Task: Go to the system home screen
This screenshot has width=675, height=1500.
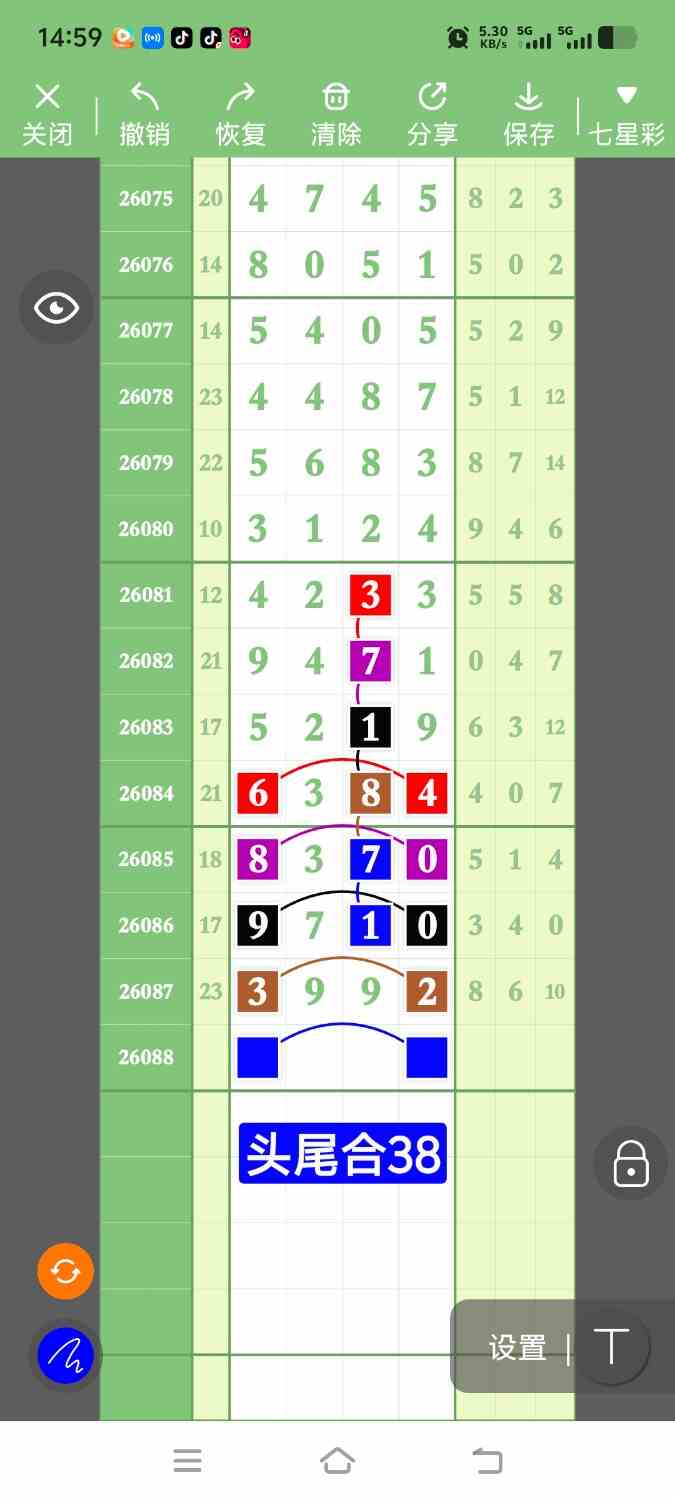Action: click(x=338, y=1461)
